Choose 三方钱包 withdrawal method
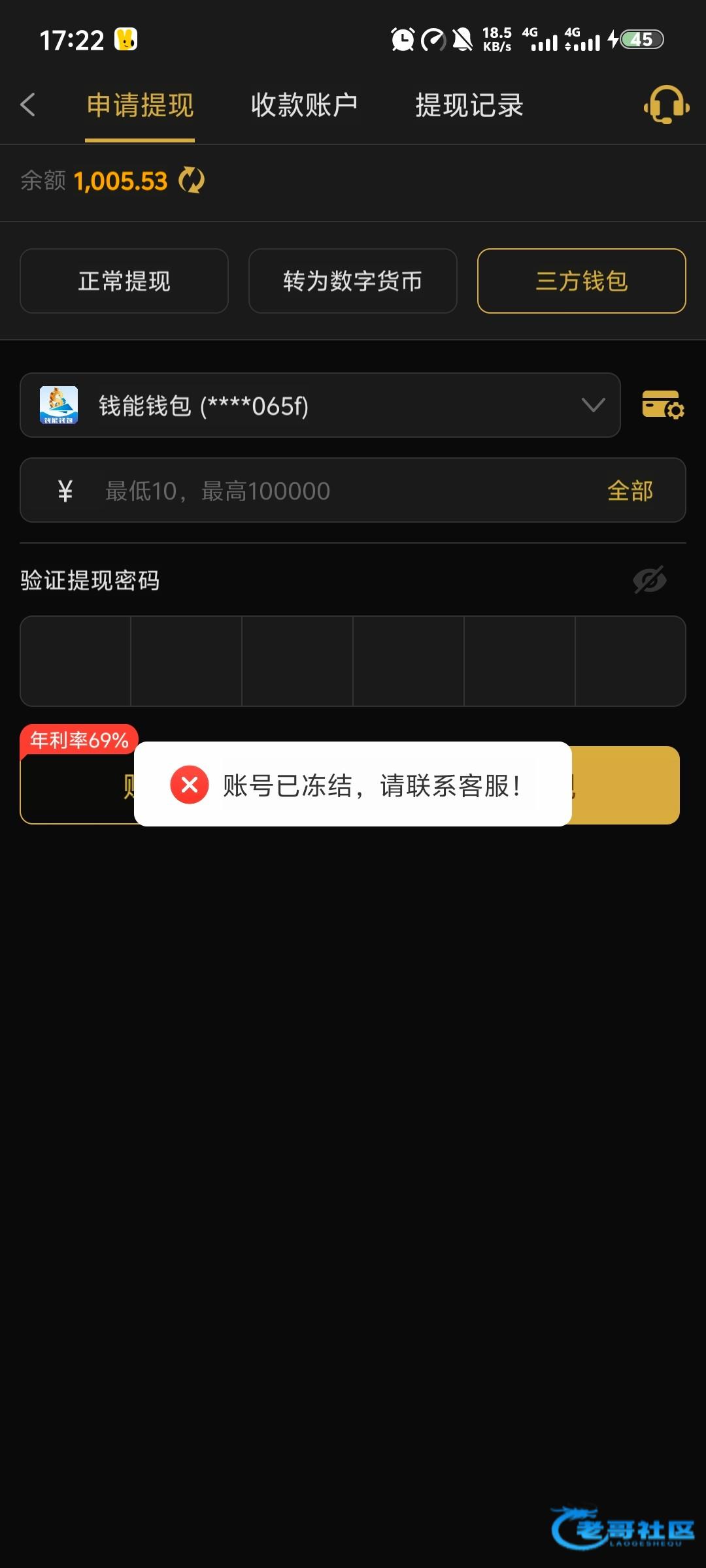 click(581, 281)
